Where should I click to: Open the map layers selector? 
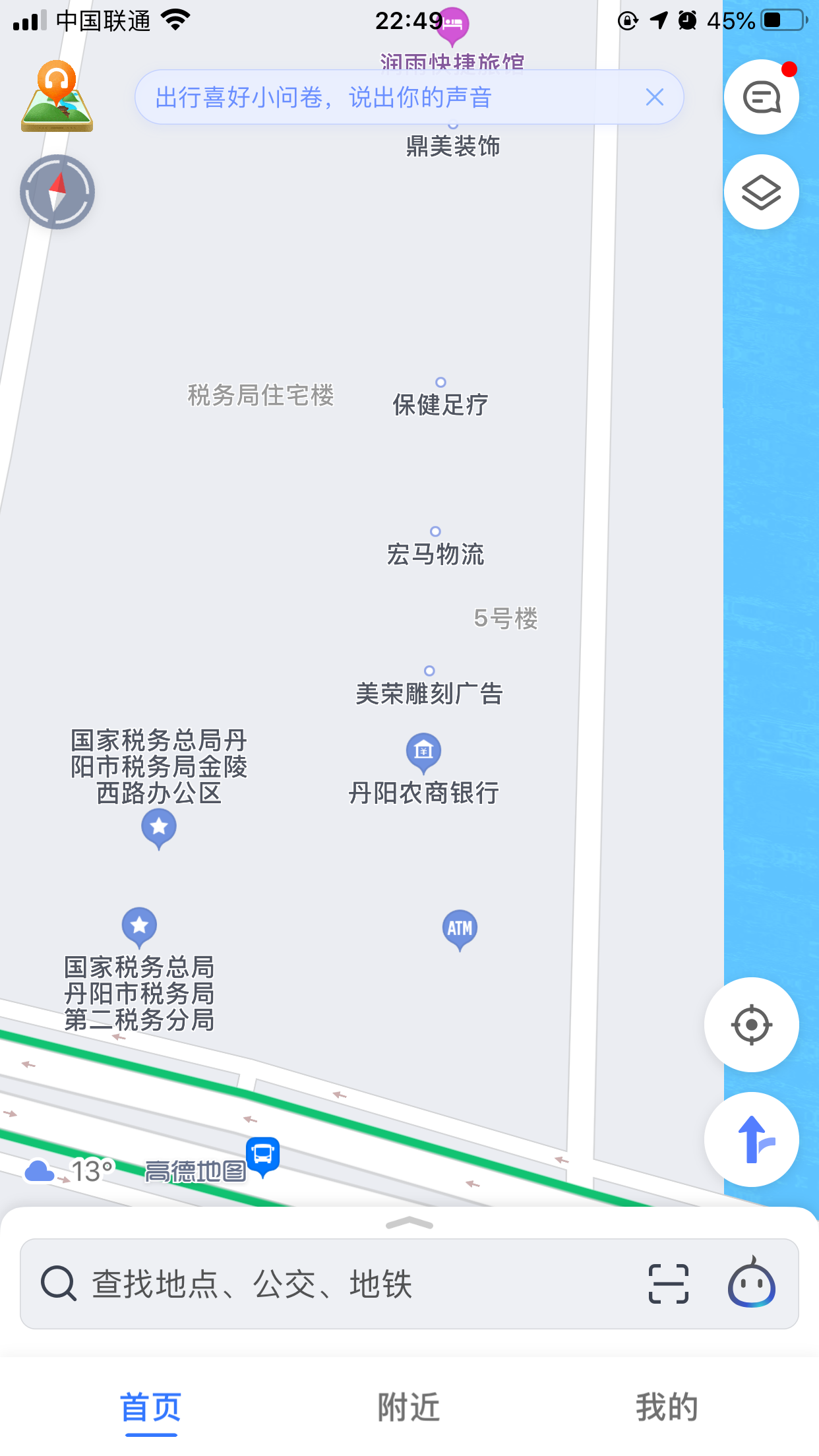coord(761,192)
